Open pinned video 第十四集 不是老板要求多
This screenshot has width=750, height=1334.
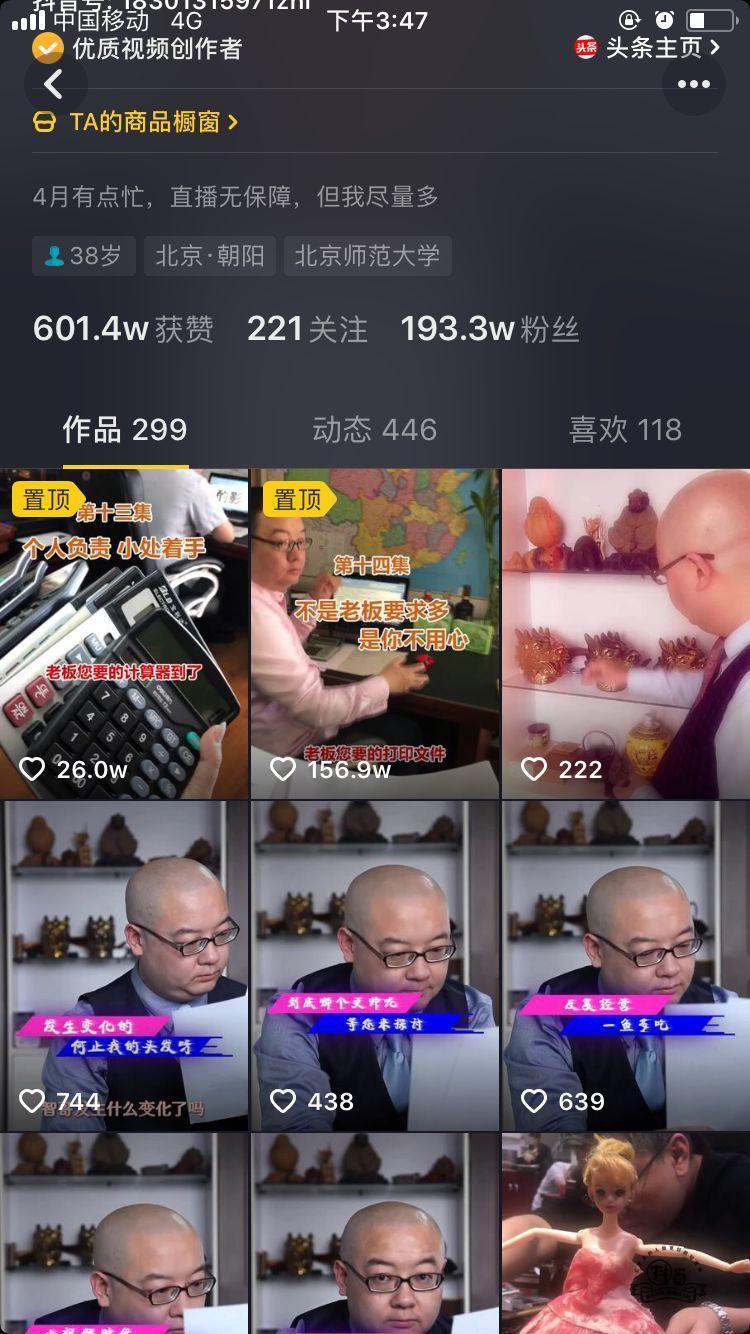click(x=375, y=635)
